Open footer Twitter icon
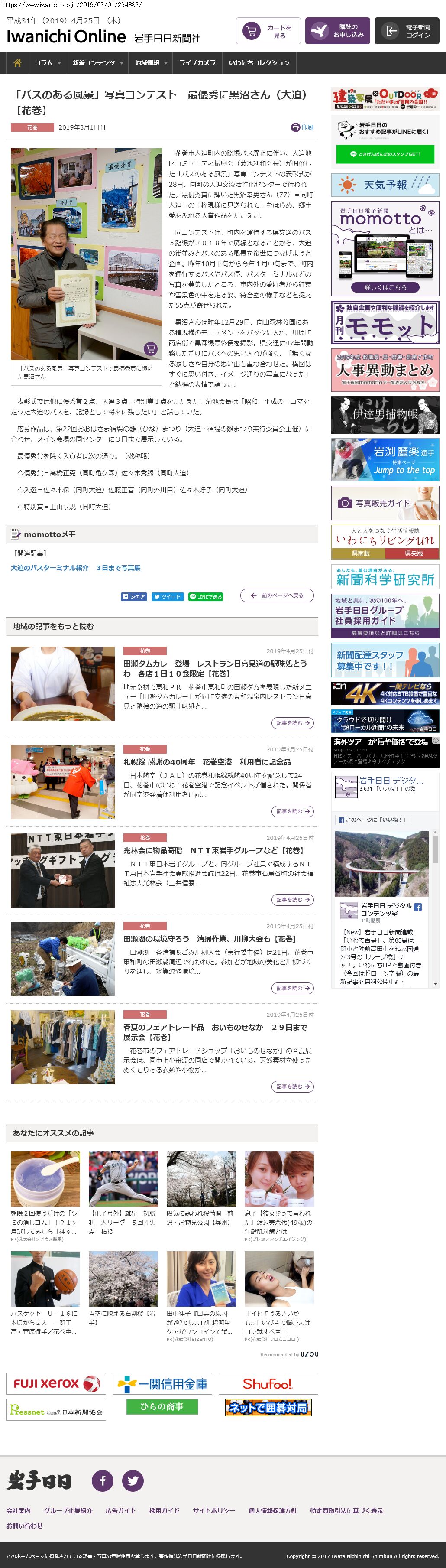446x1568 pixels. (133, 1480)
